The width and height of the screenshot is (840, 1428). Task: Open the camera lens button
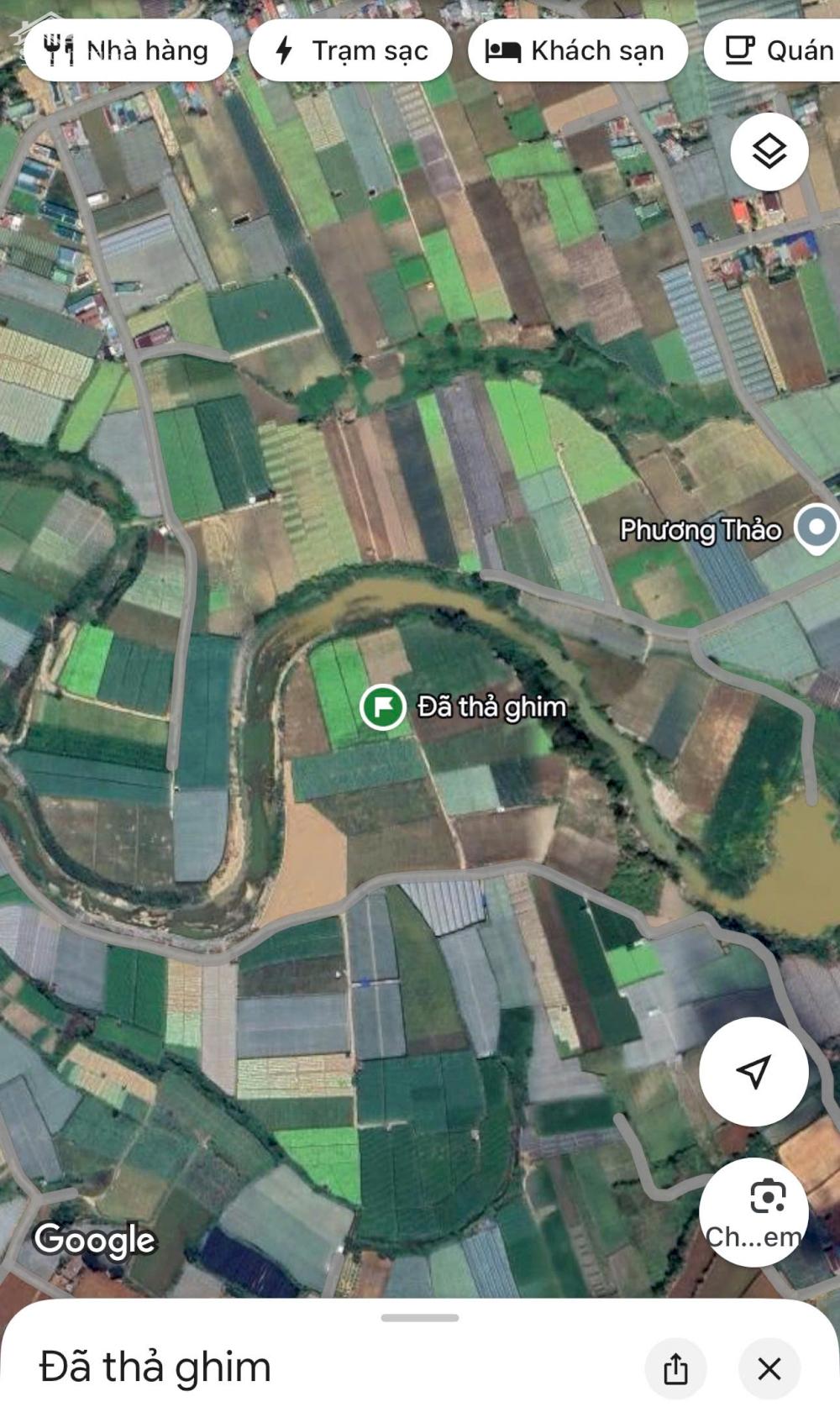(753, 1211)
